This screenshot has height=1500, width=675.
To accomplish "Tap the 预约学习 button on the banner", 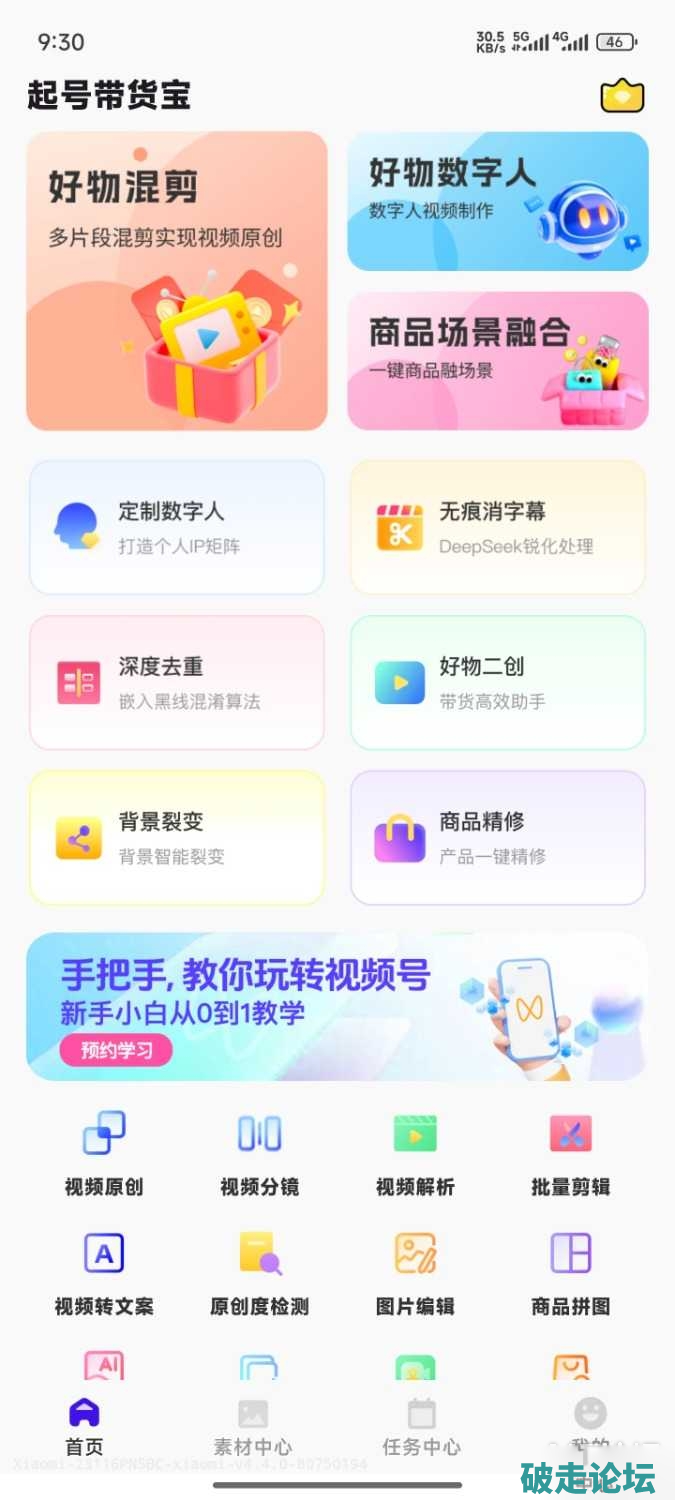I will [x=116, y=1051].
